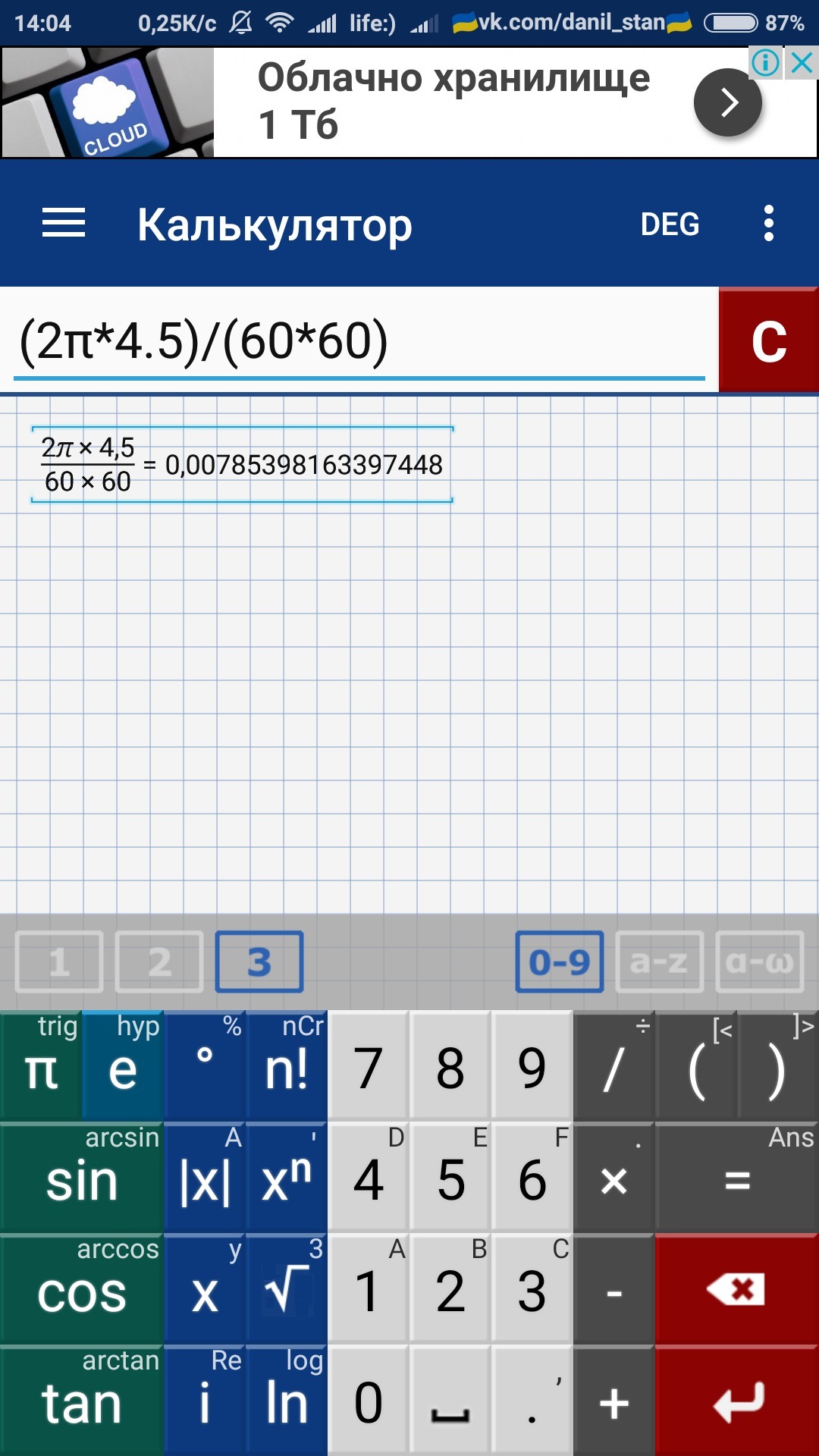Switch to keyboard layout 1
This screenshot has height=1456, width=819.
(x=59, y=962)
